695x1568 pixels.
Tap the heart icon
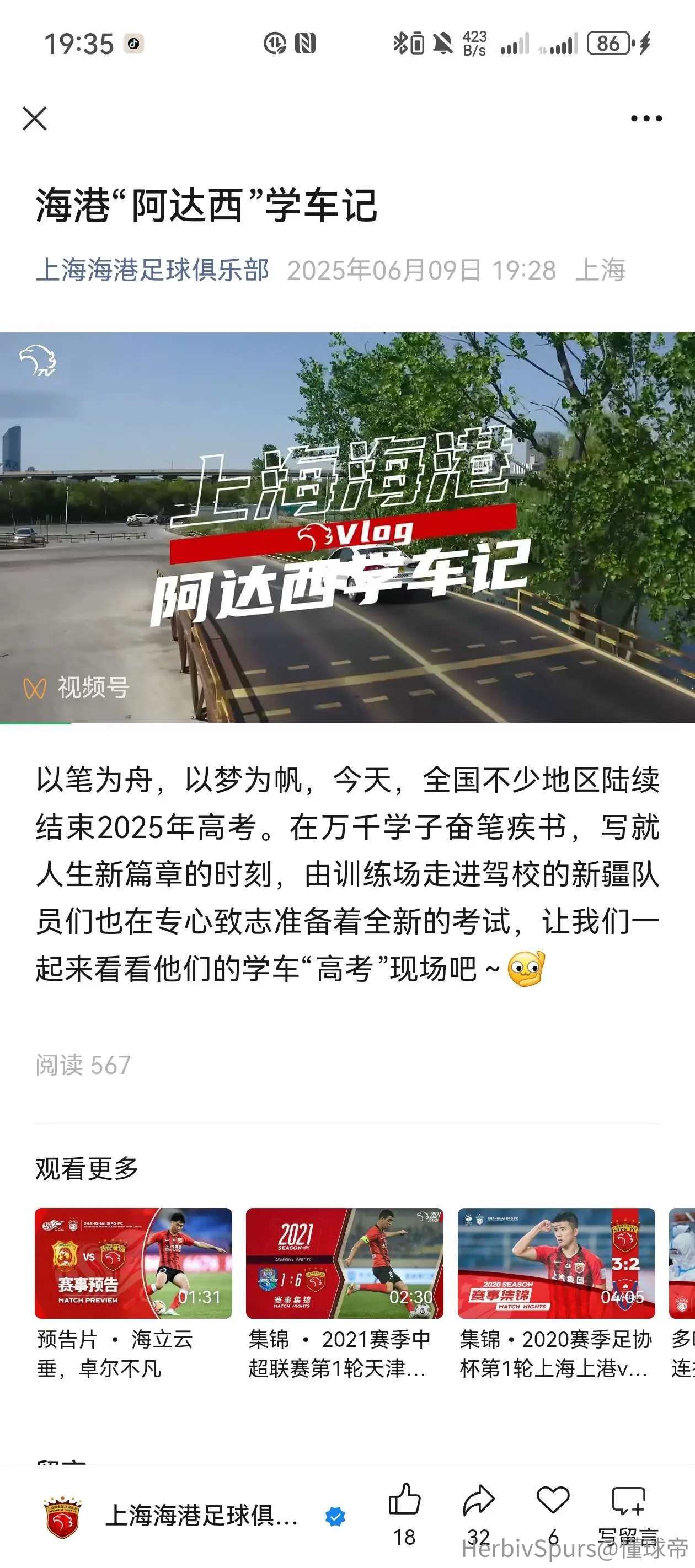click(x=553, y=1514)
